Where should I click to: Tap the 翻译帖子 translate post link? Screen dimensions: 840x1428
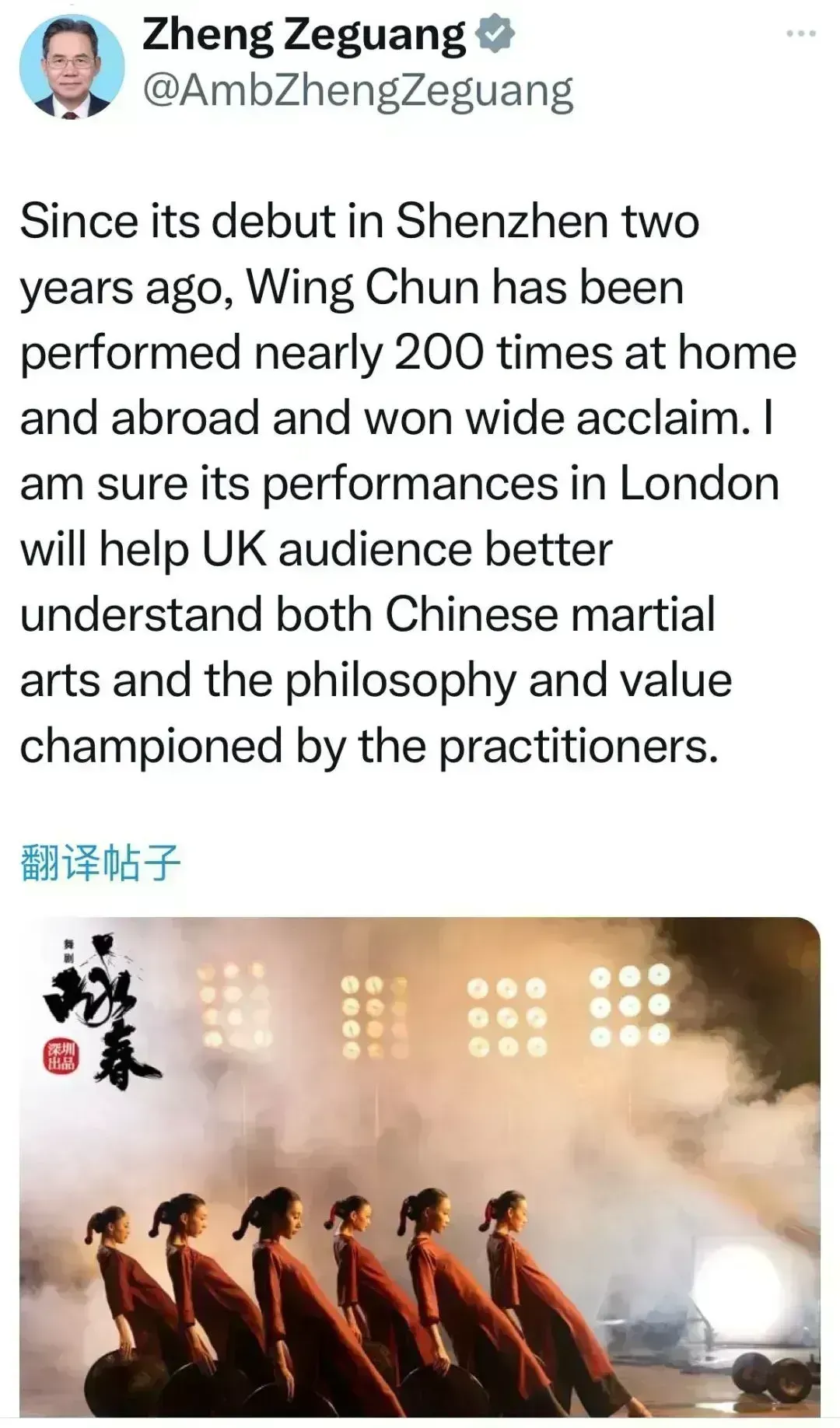tap(100, 864)
